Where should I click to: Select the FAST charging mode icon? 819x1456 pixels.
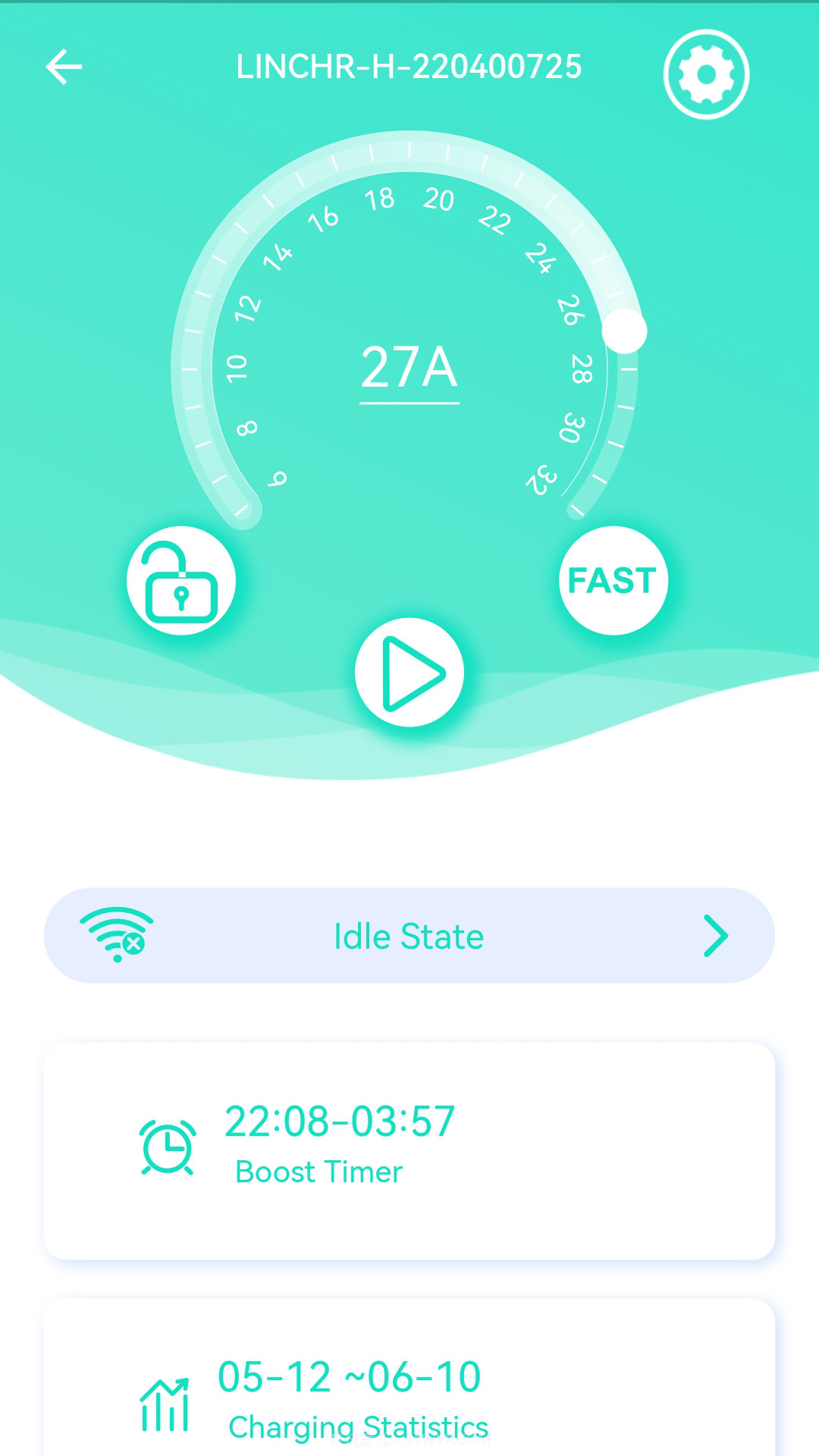pyautogui.click(x=614, y=580)
